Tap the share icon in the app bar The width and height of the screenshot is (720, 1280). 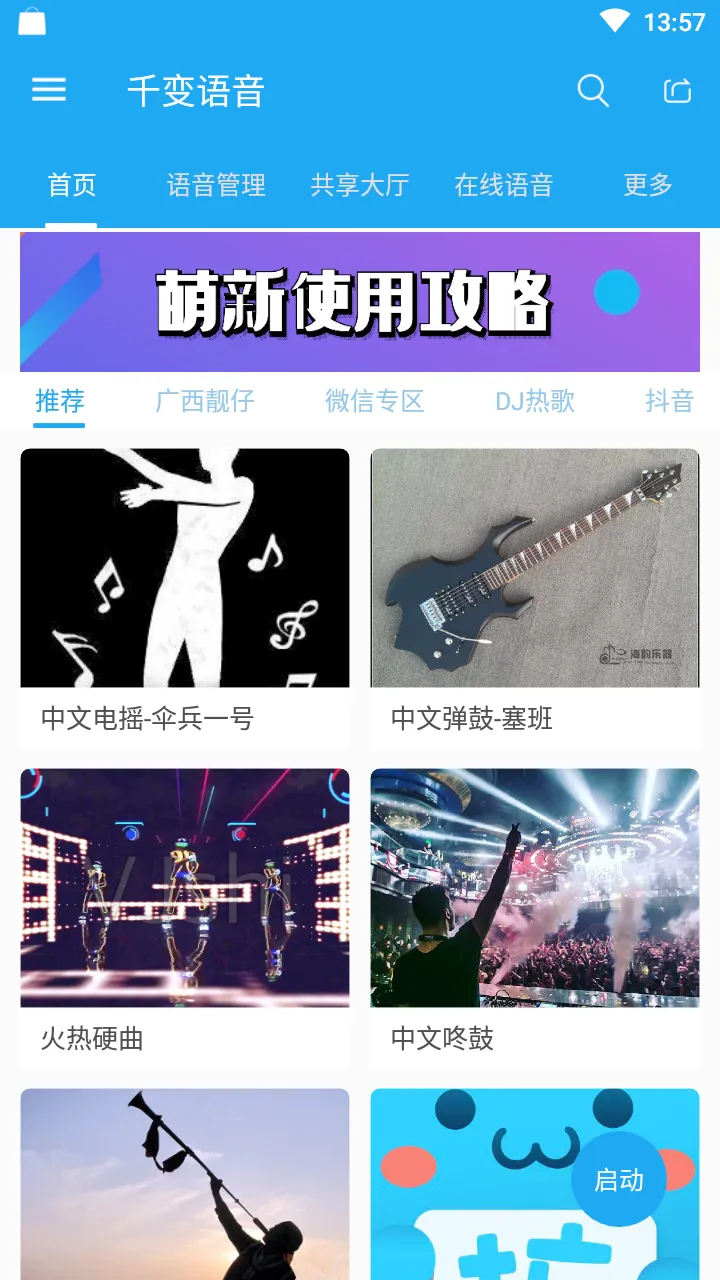click(678, 91)
